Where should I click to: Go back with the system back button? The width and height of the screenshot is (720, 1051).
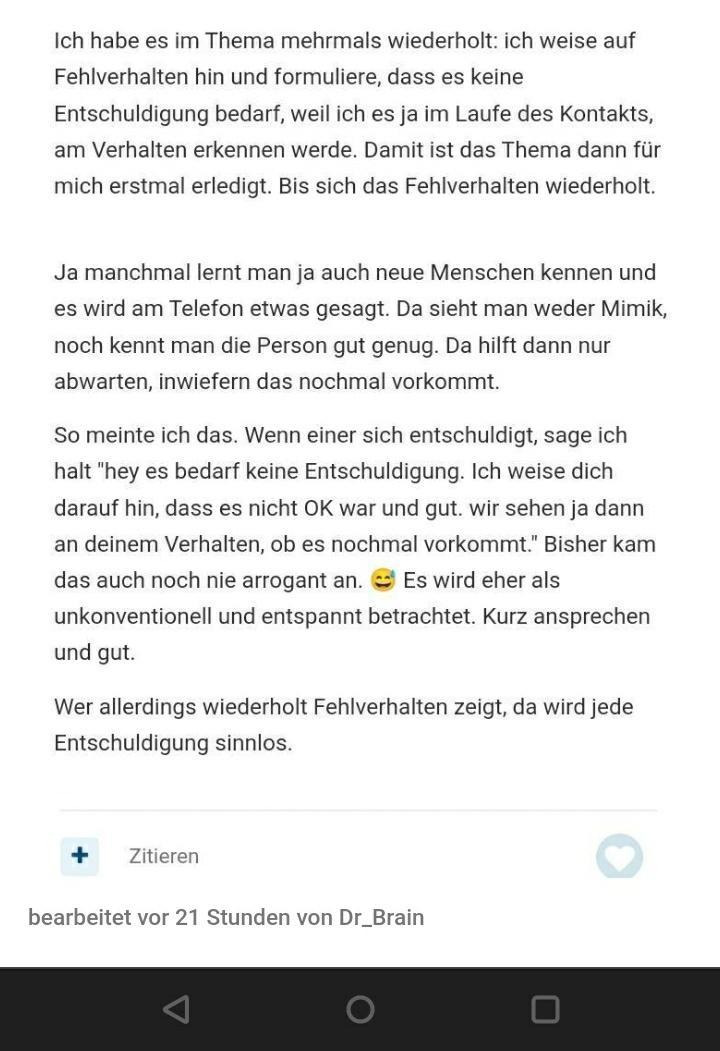click(176, 1009)
